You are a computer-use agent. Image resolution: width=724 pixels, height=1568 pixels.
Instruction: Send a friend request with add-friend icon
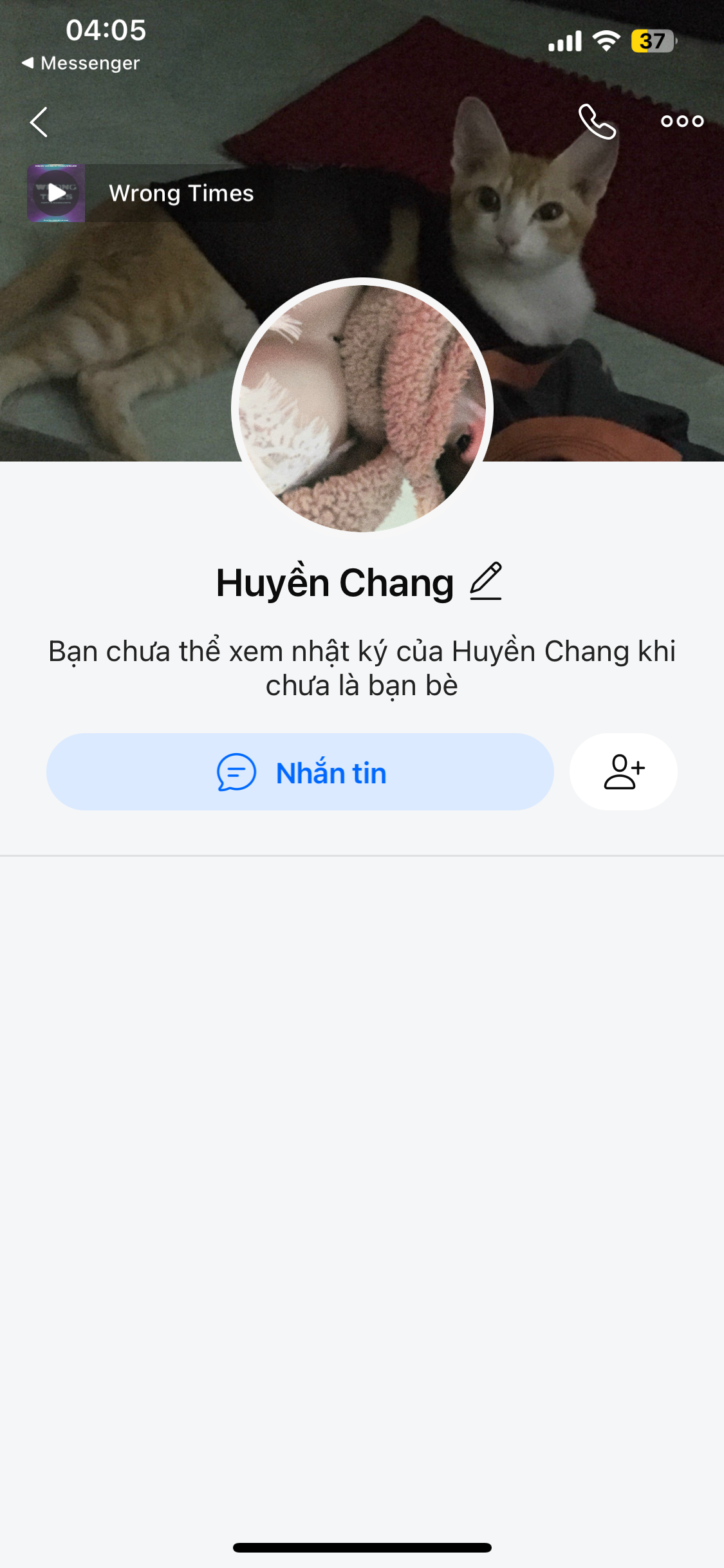[623, 772]
